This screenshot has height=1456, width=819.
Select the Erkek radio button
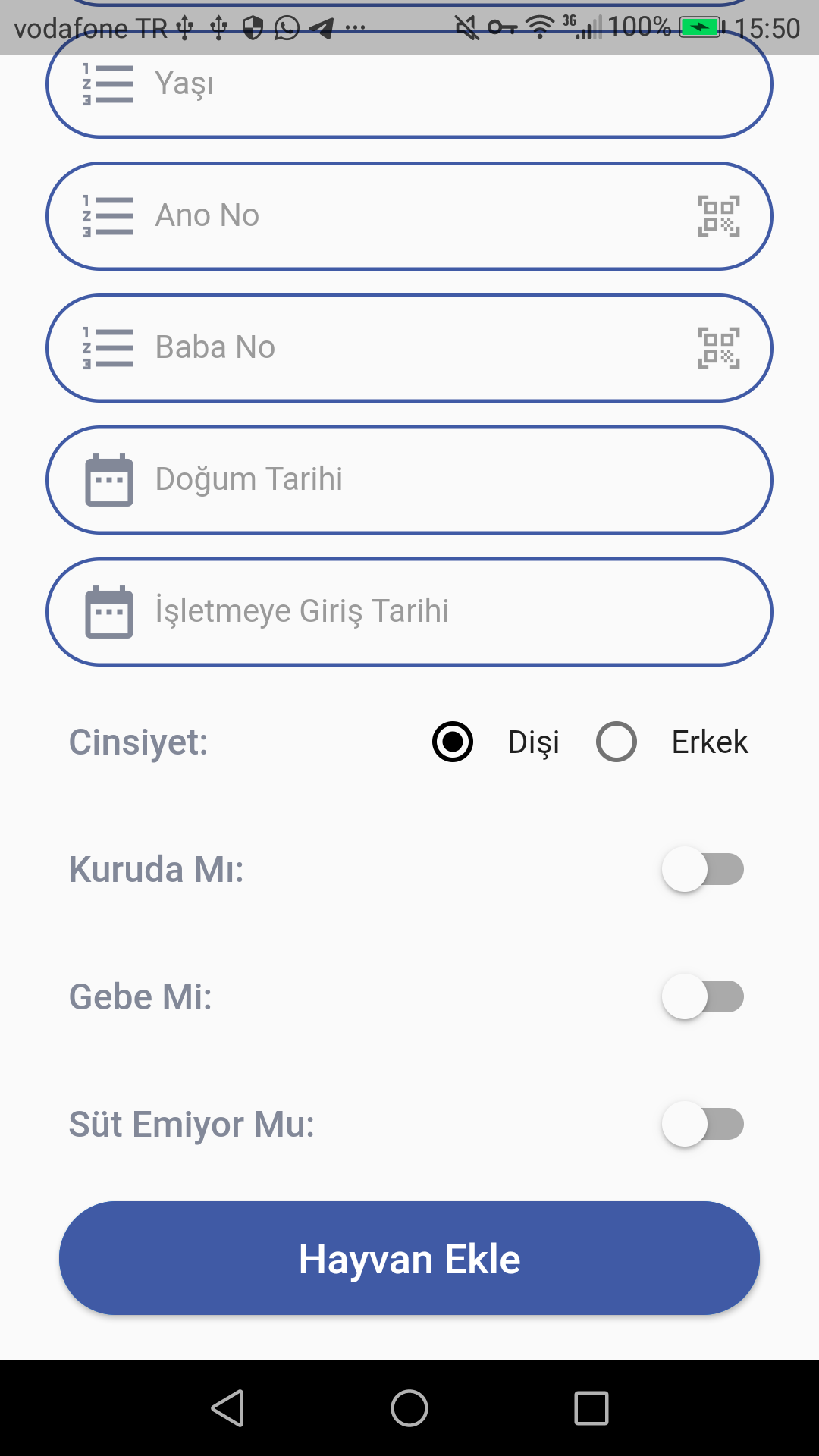click(x=616, y=741)
